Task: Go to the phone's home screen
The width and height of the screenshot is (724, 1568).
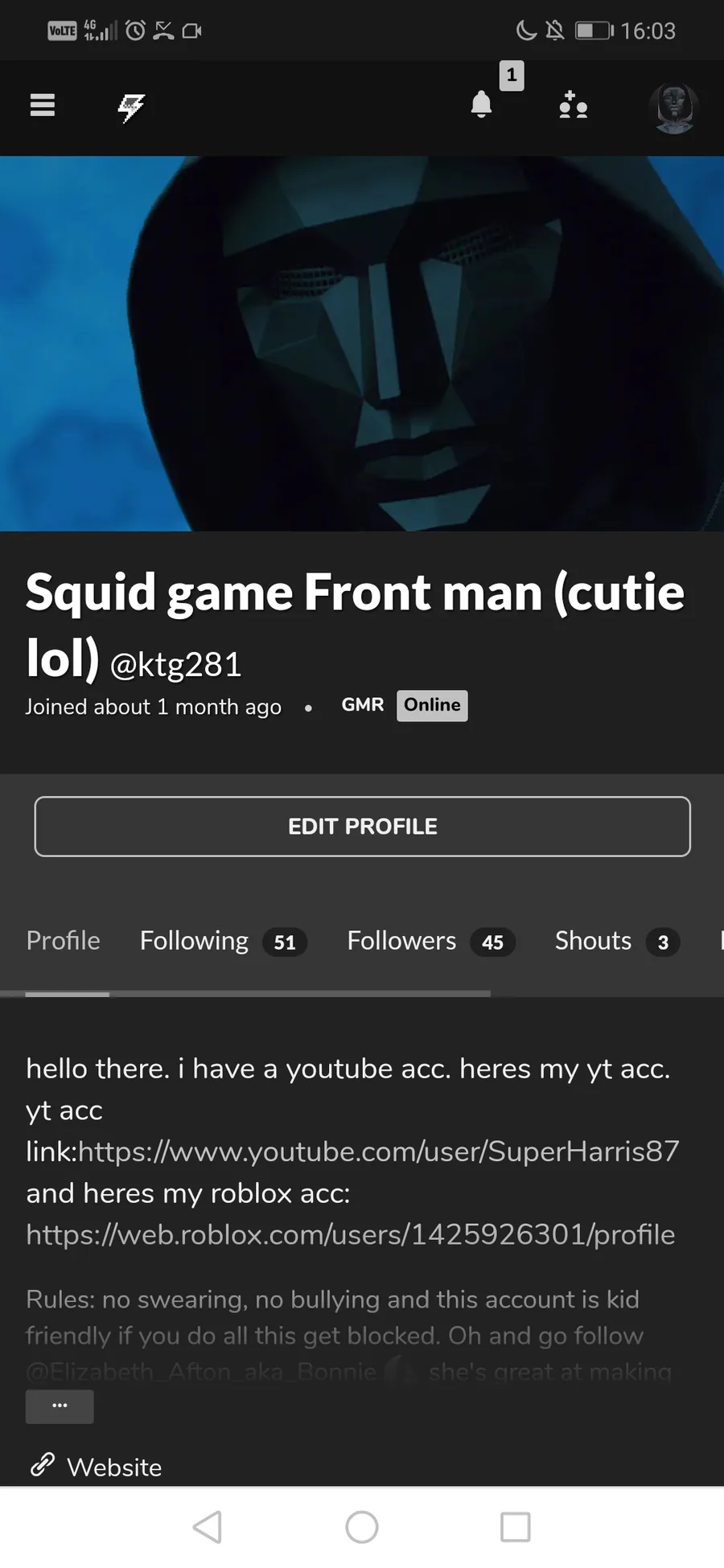Action: tap(362, 1527)
